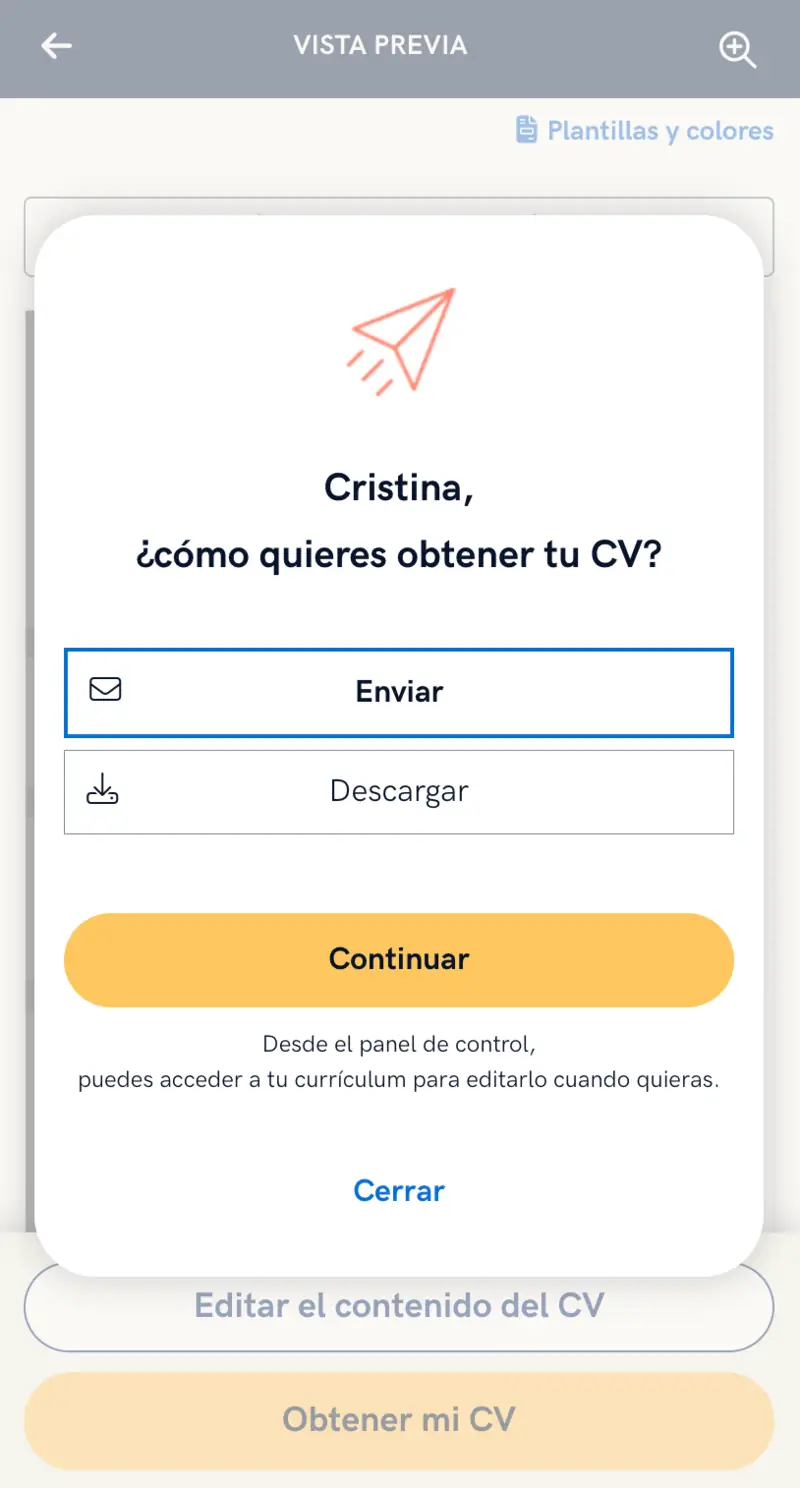
Task: Tap the Obtener mi CV button
Action: click(x=399, y=1420)
